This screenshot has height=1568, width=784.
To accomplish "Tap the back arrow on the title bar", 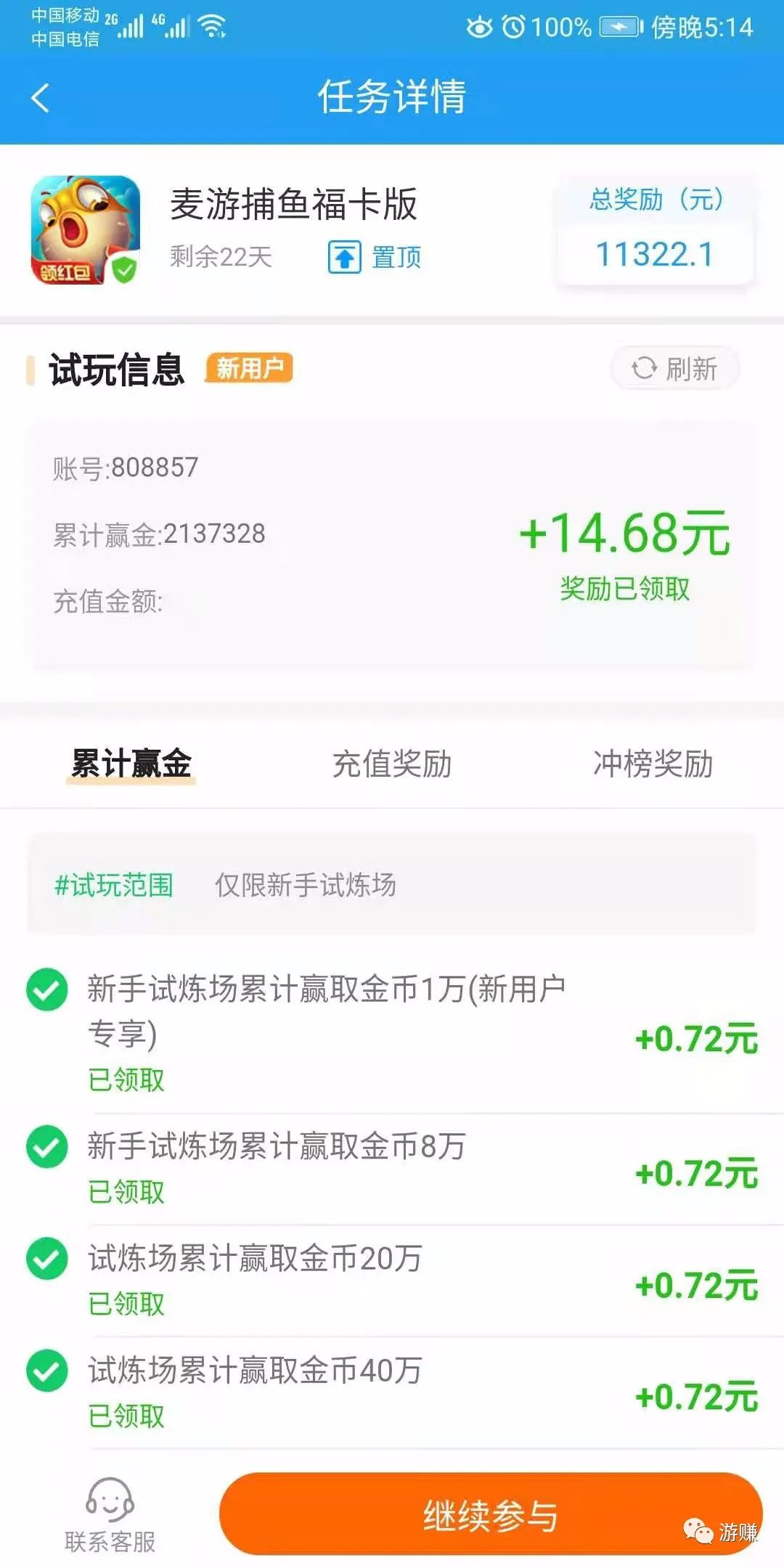I will [41, 98].
